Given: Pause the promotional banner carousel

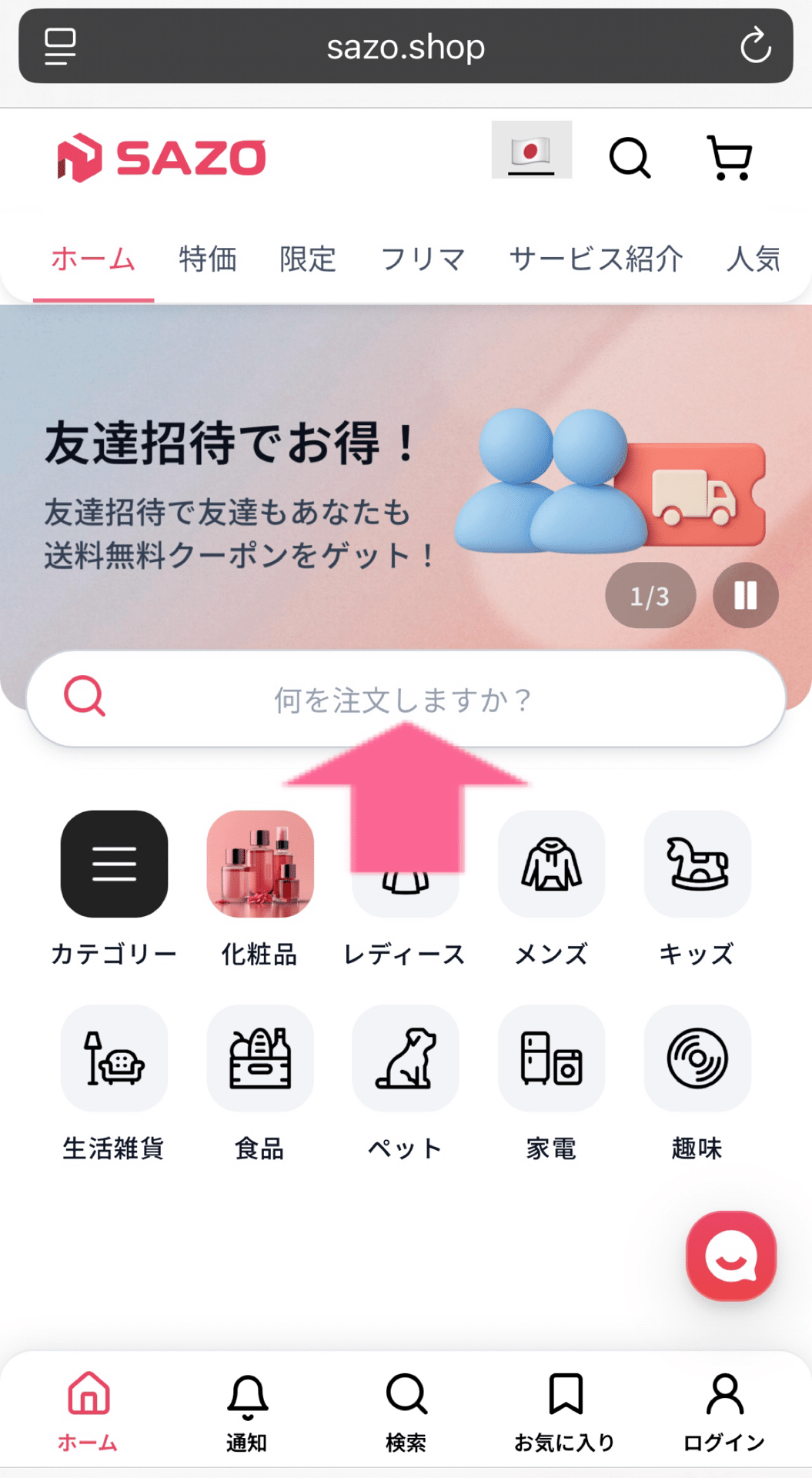Looking at the screenshot, I should coord(744,595).
